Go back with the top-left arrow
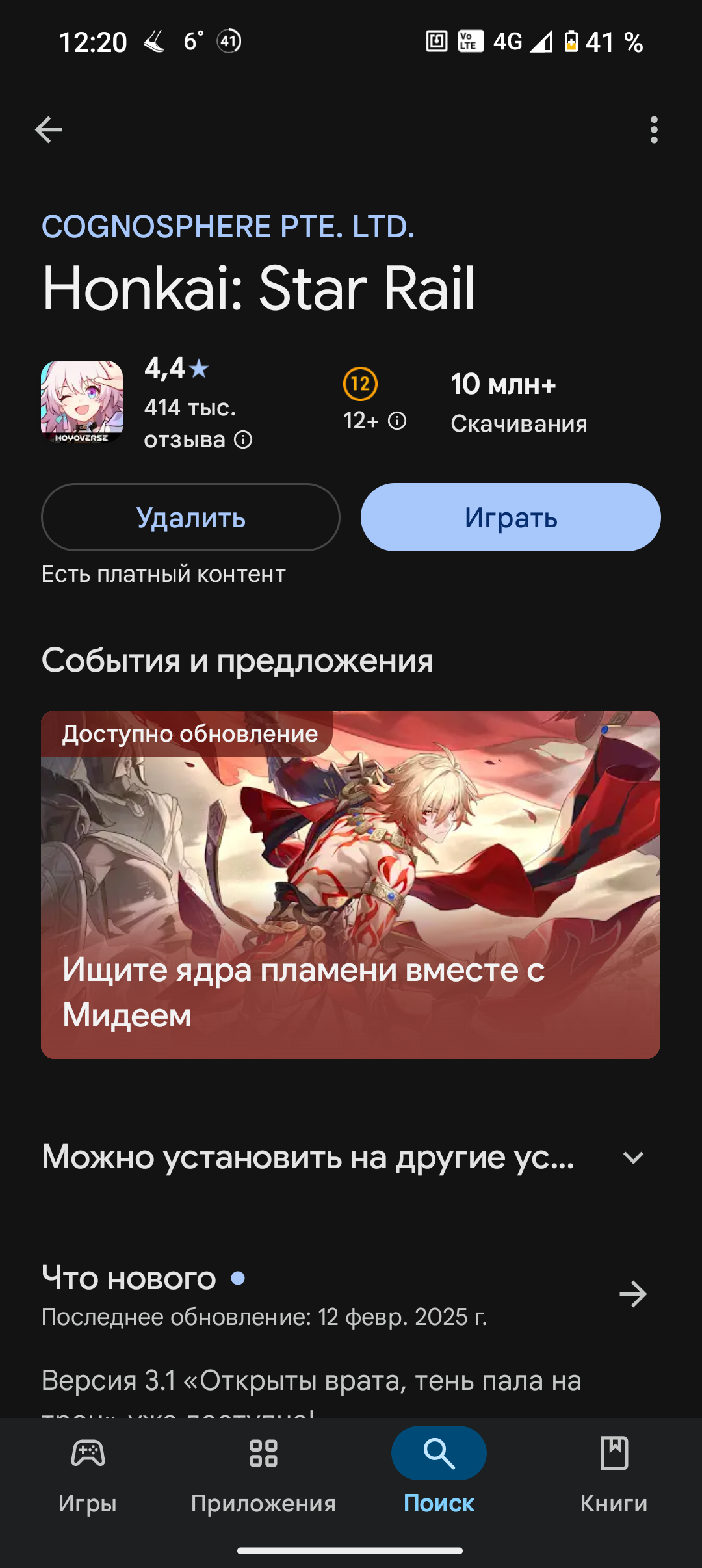This screenshot has width=702, height=1568. (x=49, y=129)
